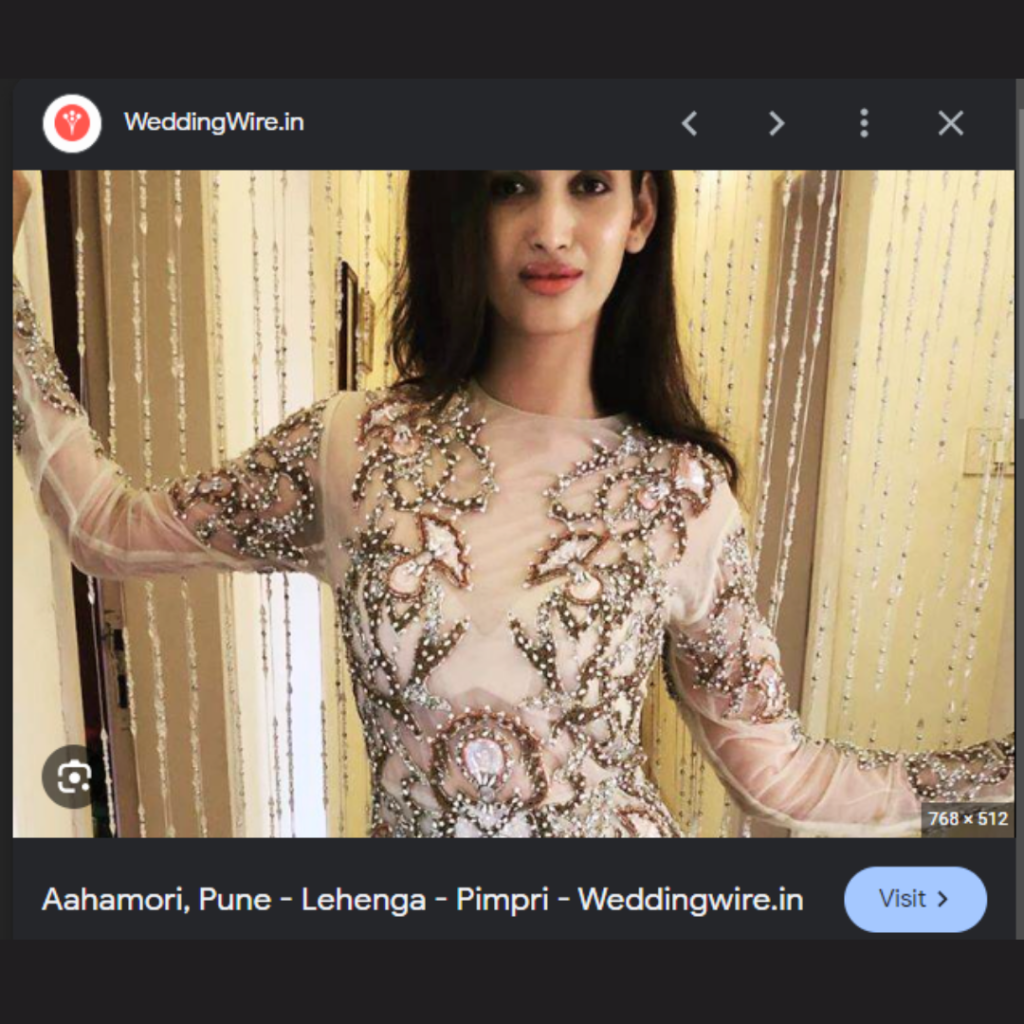Open the three-dot overflow menu
1024x1024 pixels.
point(864,123)
